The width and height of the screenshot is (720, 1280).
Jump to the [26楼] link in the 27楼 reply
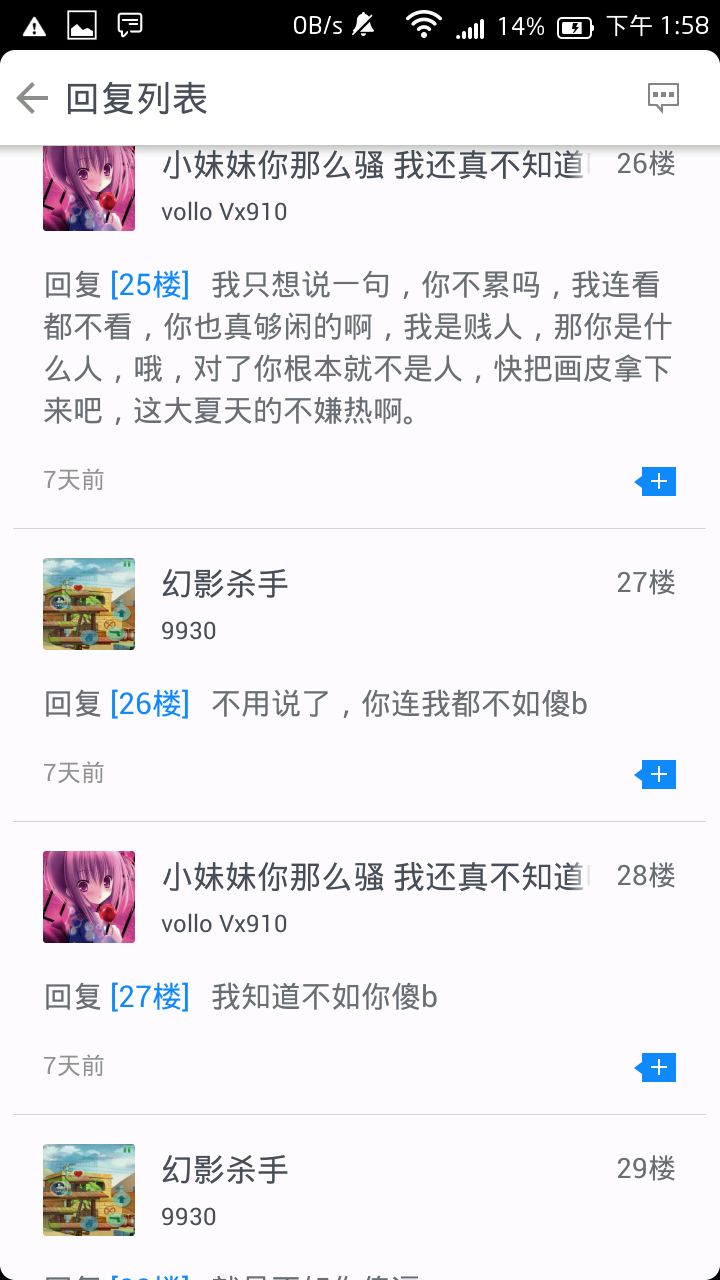[149, 704]
